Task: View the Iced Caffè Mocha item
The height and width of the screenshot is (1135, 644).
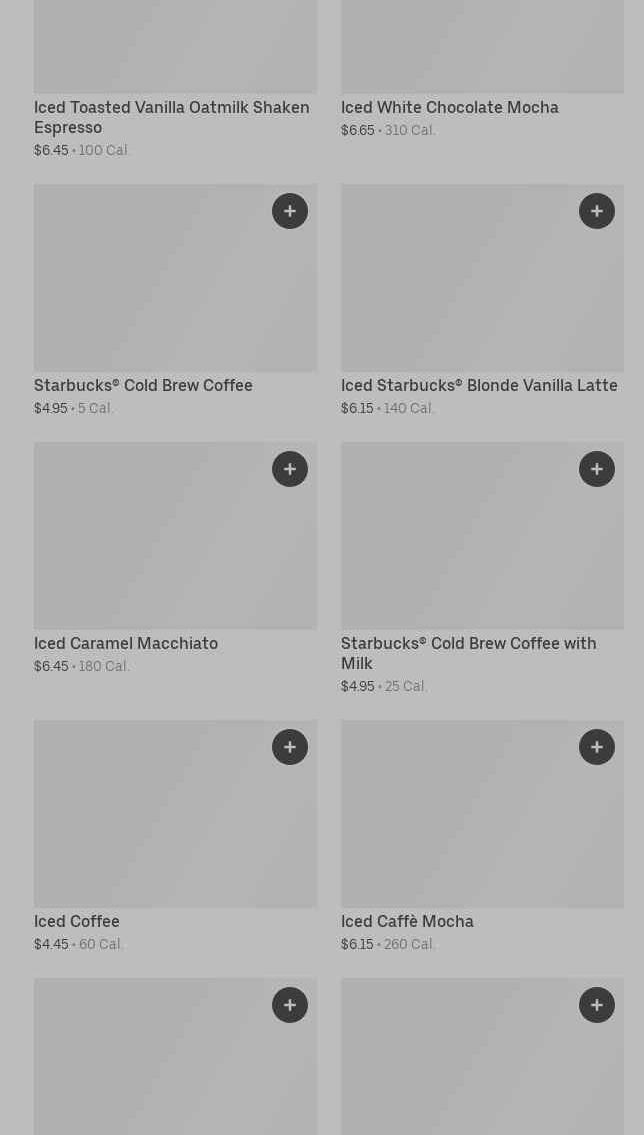Action: coord(407,921)
